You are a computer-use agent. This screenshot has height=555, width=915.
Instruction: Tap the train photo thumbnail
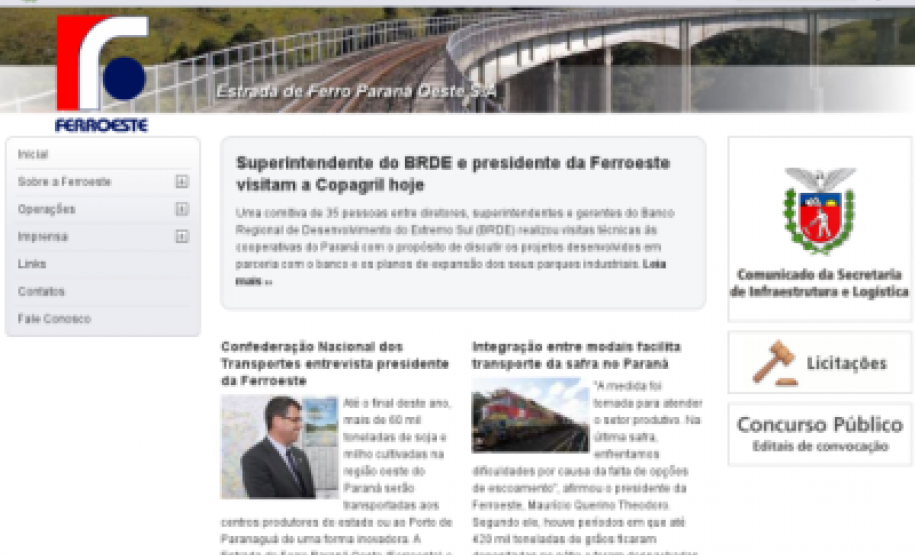pos(529,414)
